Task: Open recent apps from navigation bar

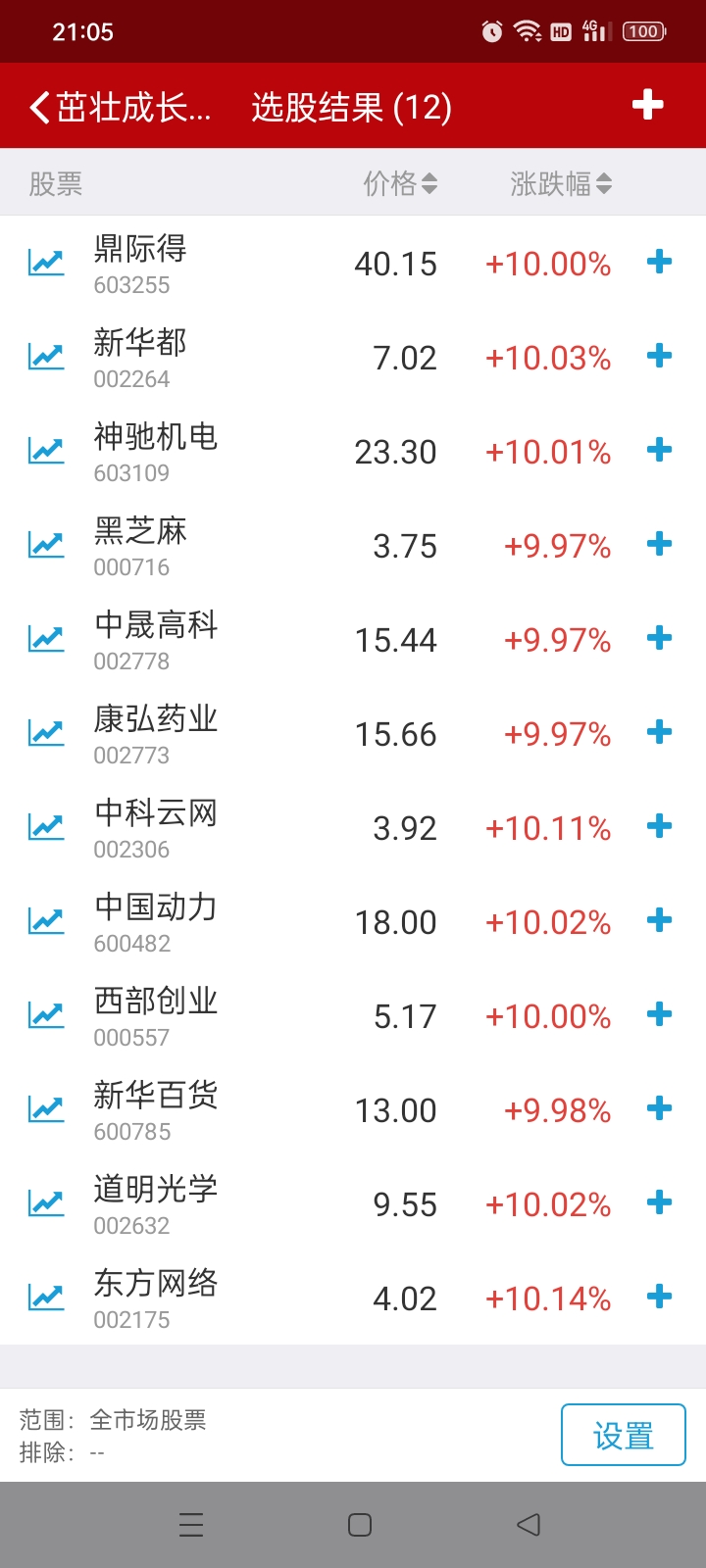Action: 191,1525
